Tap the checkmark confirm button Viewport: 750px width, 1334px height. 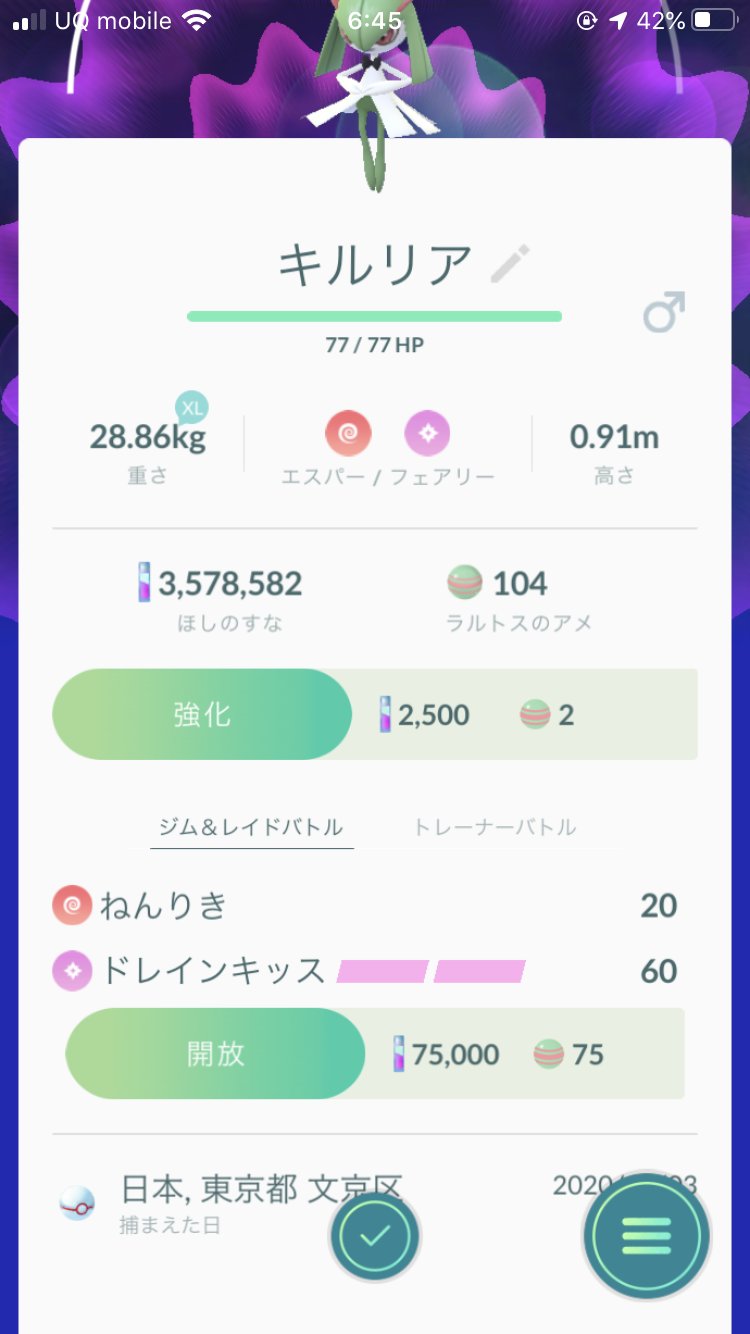coord(375,1236)
